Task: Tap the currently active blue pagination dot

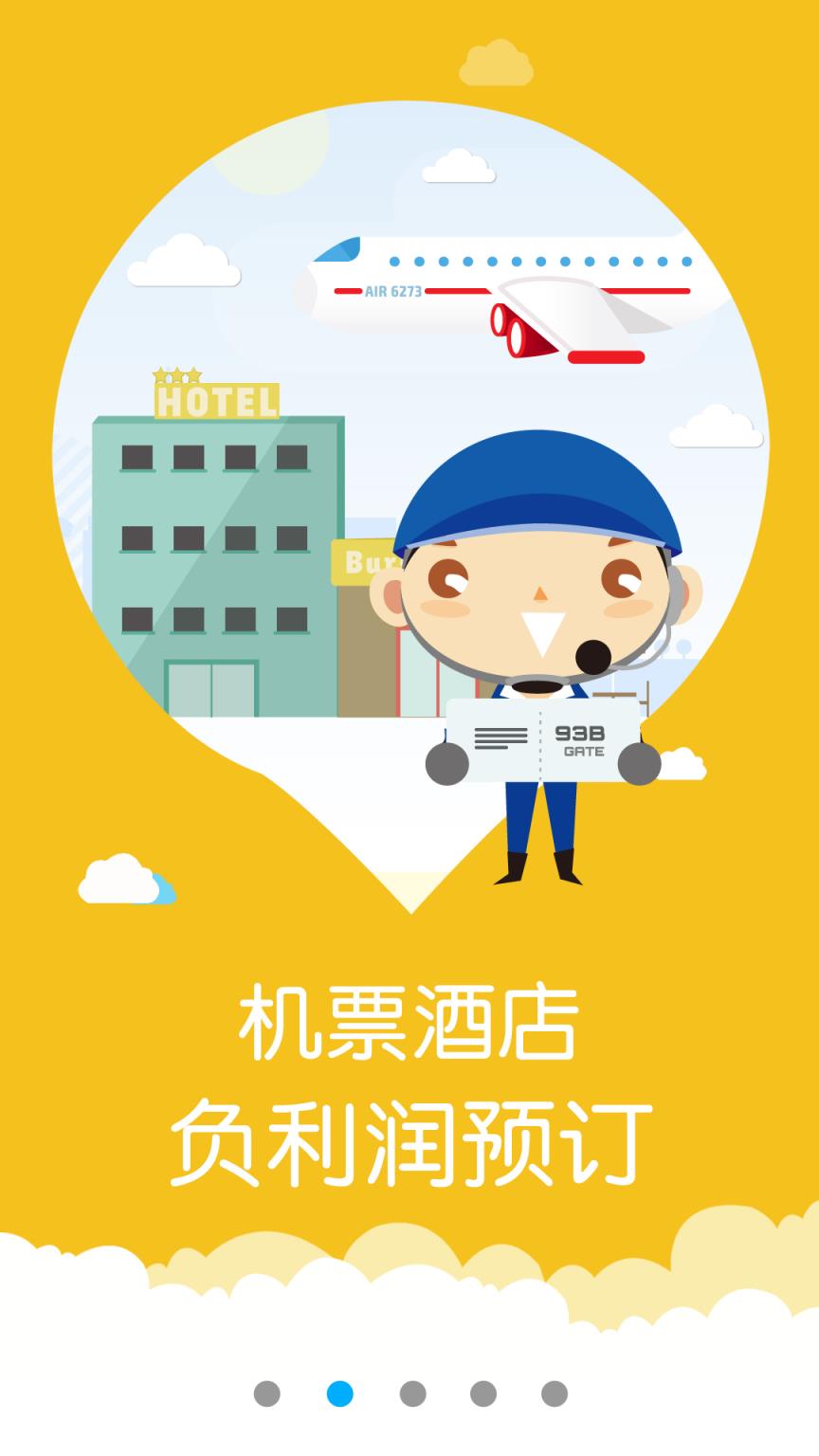Action: [339, 1393]
